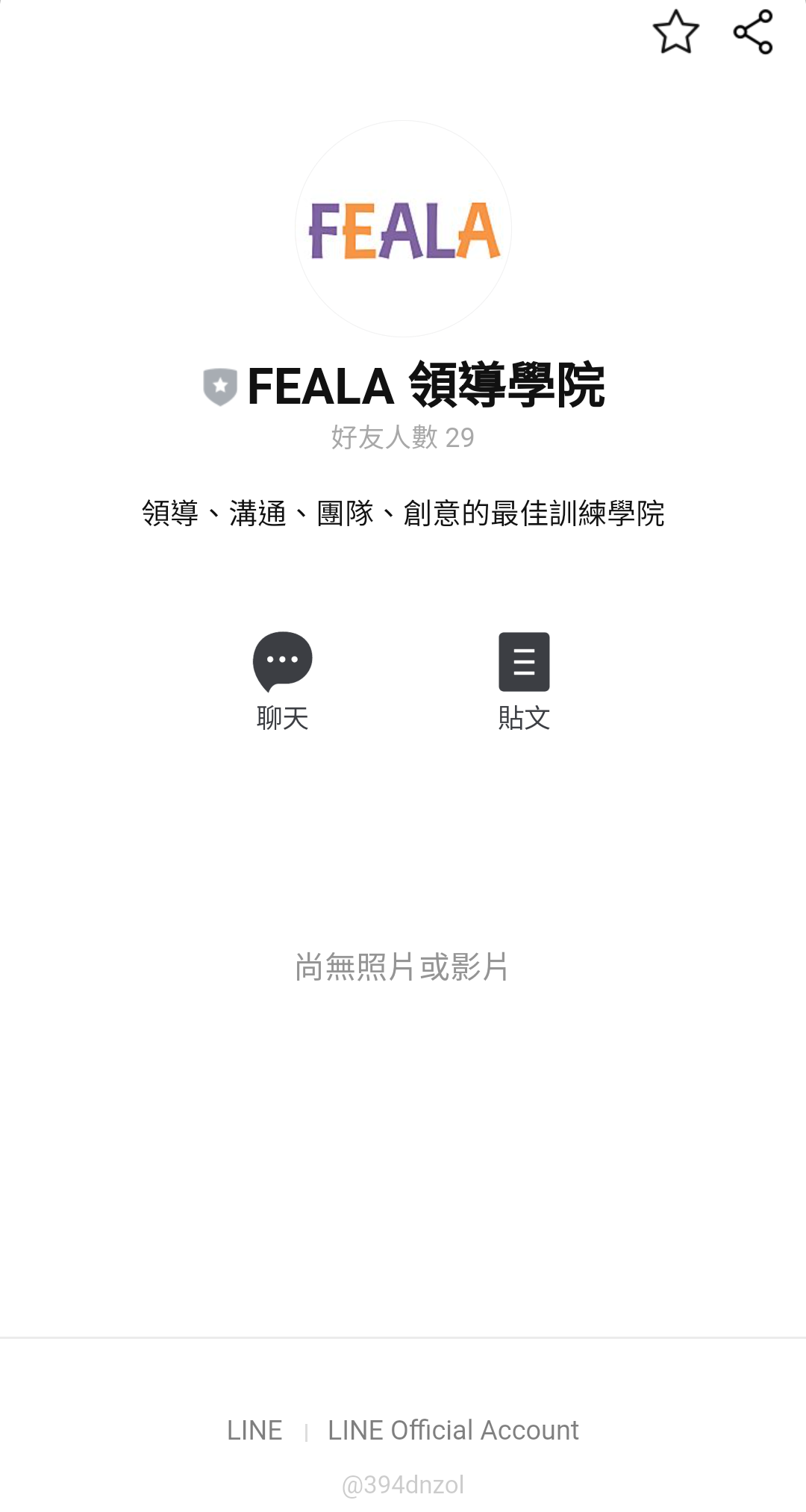Start a chat via 聊天 button
This screenshot has width=806, height=1512.
click(282, 679)
